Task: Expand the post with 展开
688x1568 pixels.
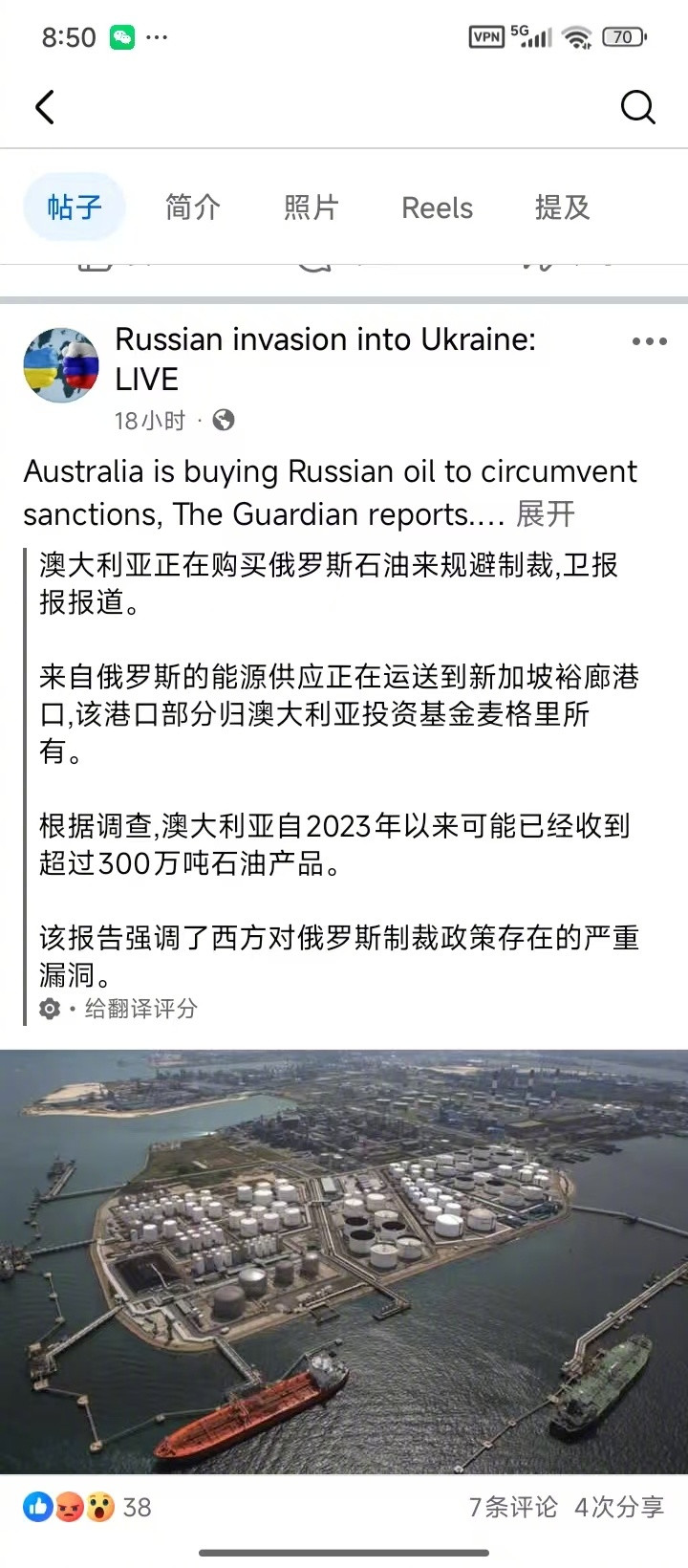Action: [545, 514]
